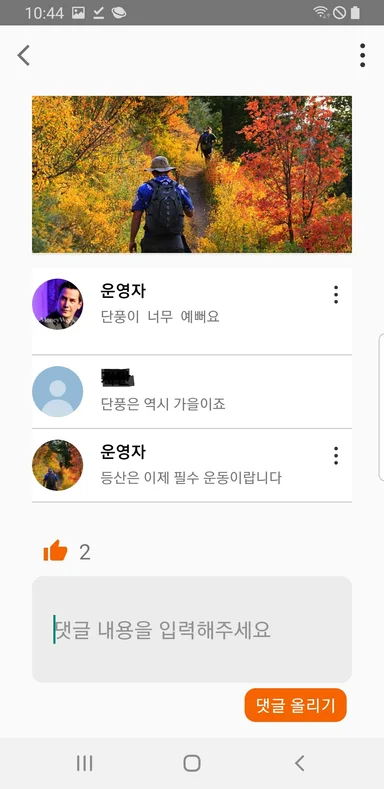This screenshot has height=789, width=384.
Task: Open options for the comment 등산은 이제 필수 운동이랍니다
Action: [336, 455]
